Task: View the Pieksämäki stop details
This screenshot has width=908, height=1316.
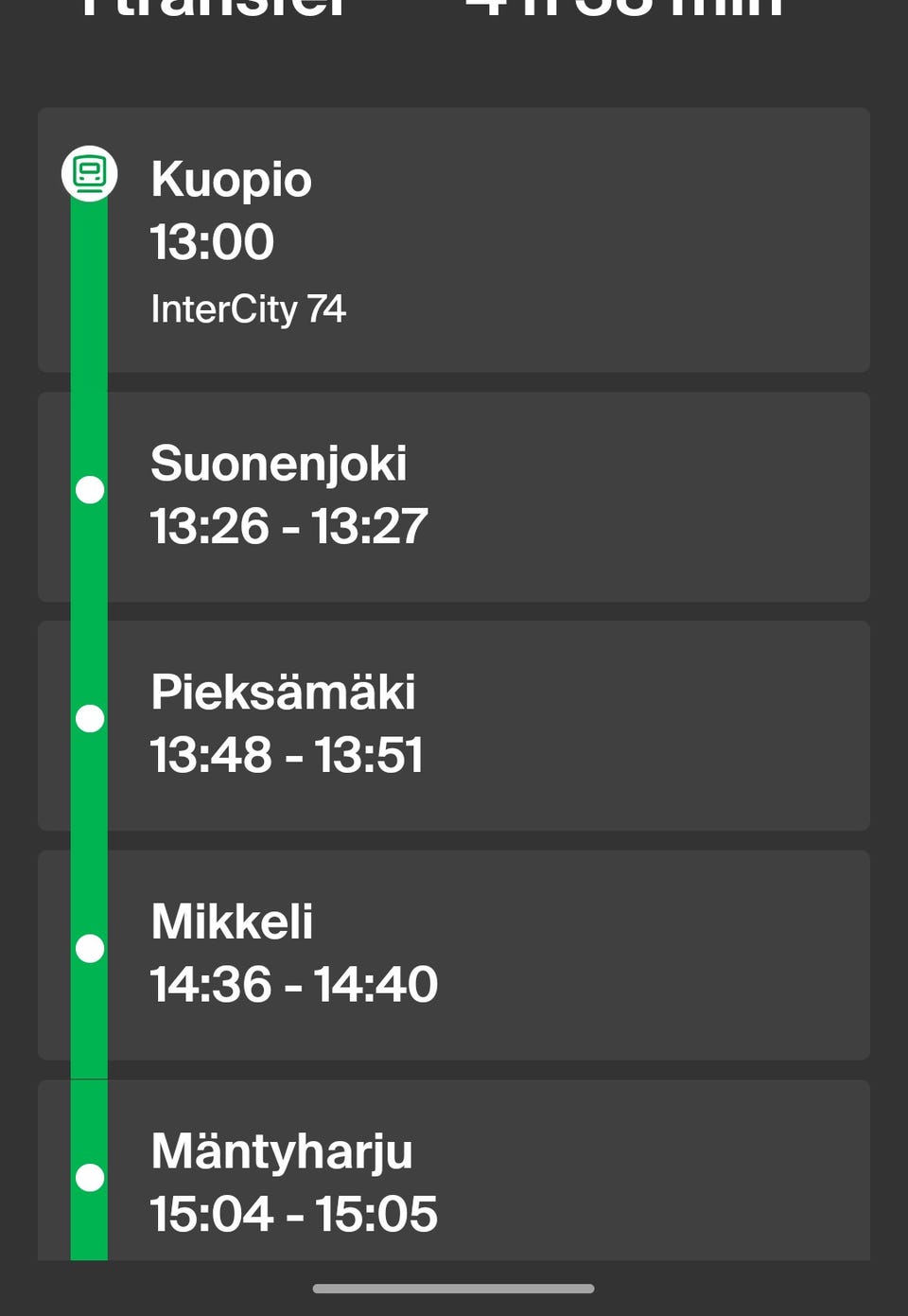Action: tap(454, 726)
